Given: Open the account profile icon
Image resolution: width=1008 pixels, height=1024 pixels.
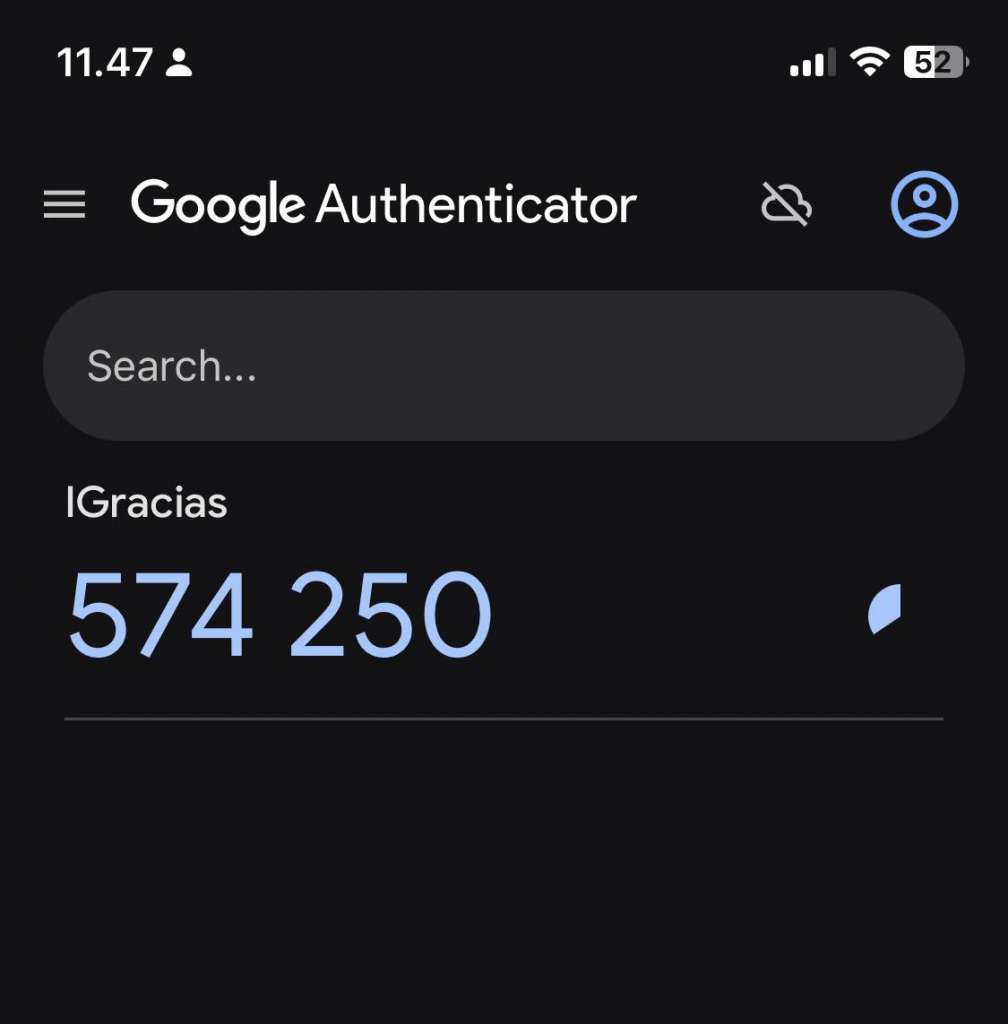Looking at the screenshot, I should 924,205.
